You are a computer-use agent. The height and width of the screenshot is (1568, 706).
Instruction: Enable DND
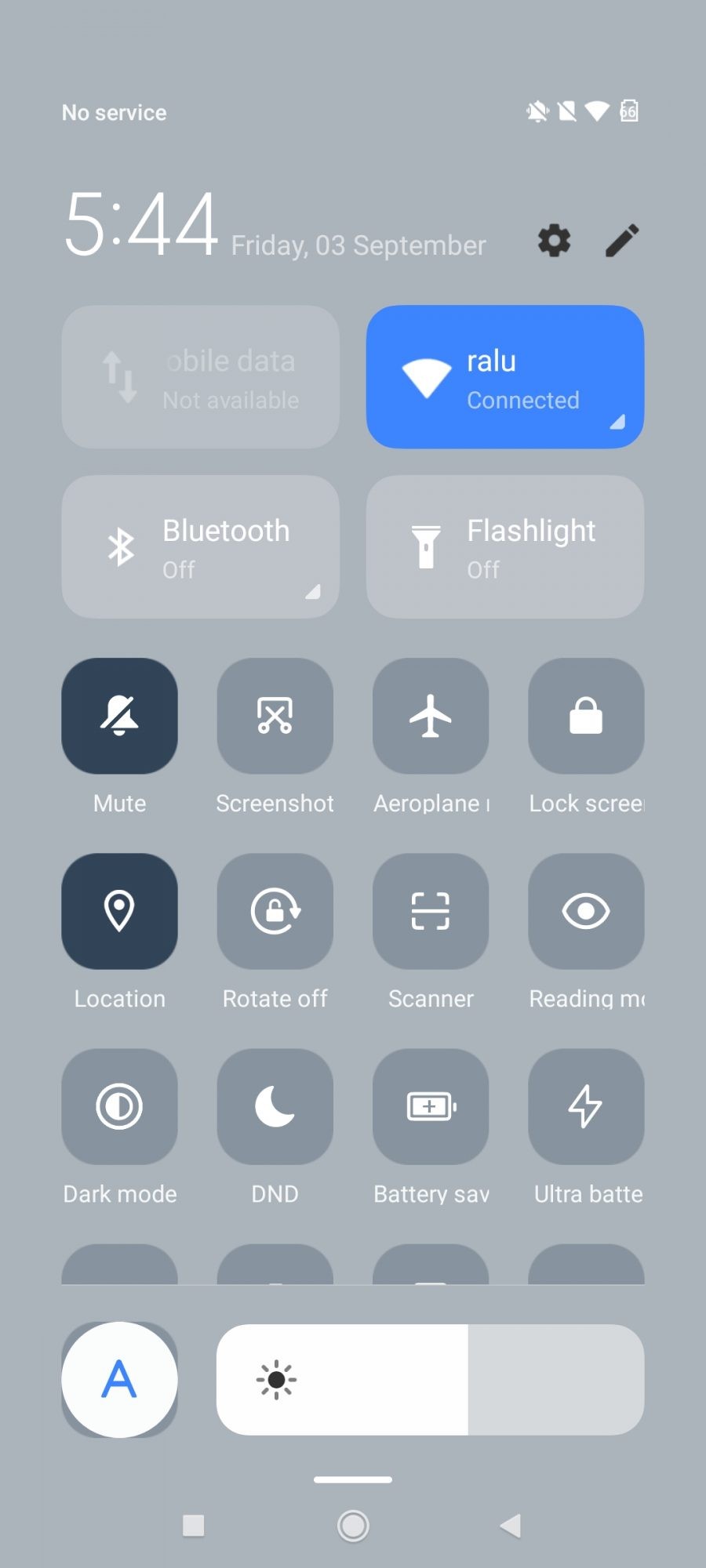point(275,1106)
